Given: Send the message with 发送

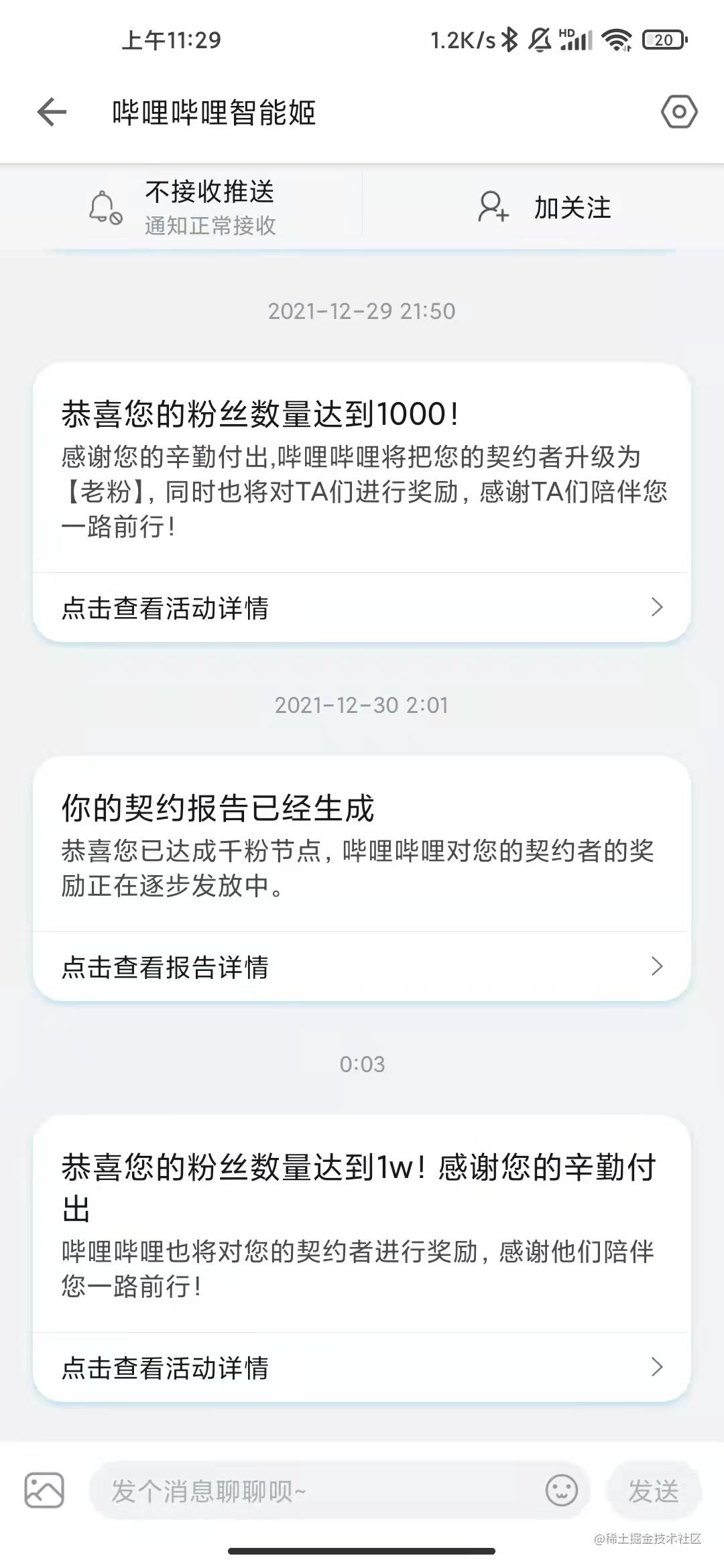Looking at the screenshot, I should 654,1491.
